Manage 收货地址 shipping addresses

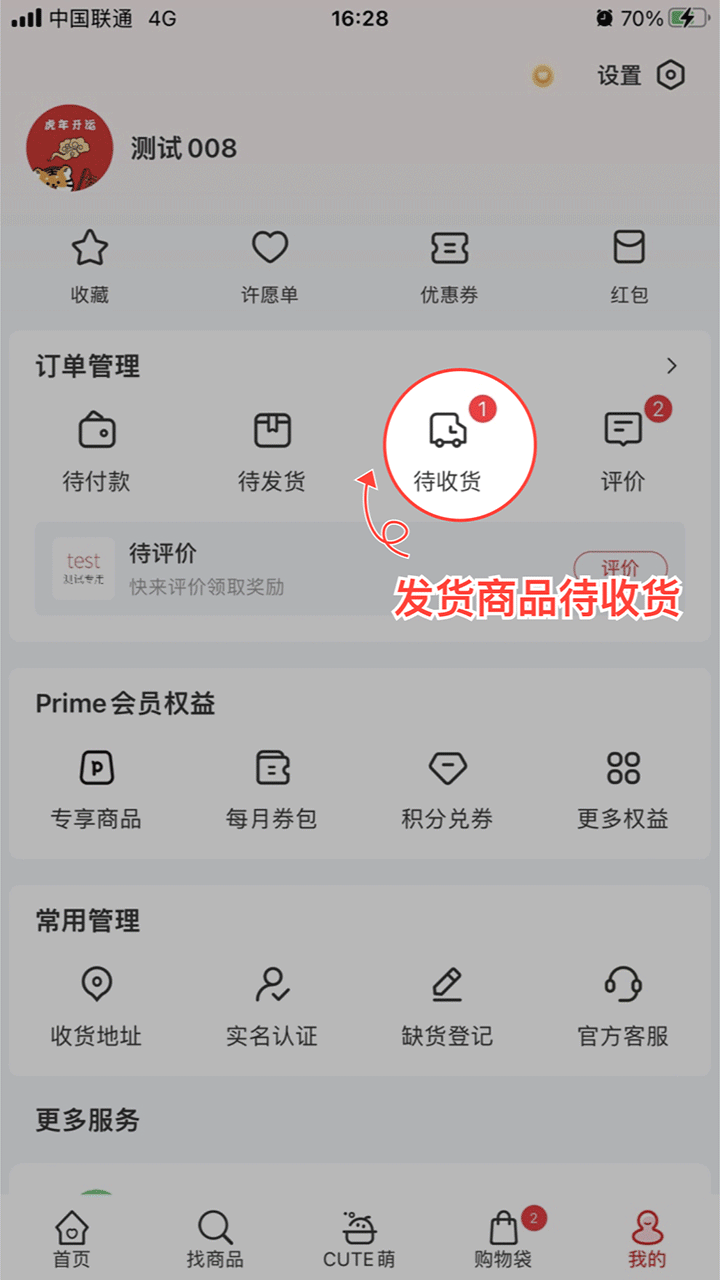click(x=96, y=1005)
